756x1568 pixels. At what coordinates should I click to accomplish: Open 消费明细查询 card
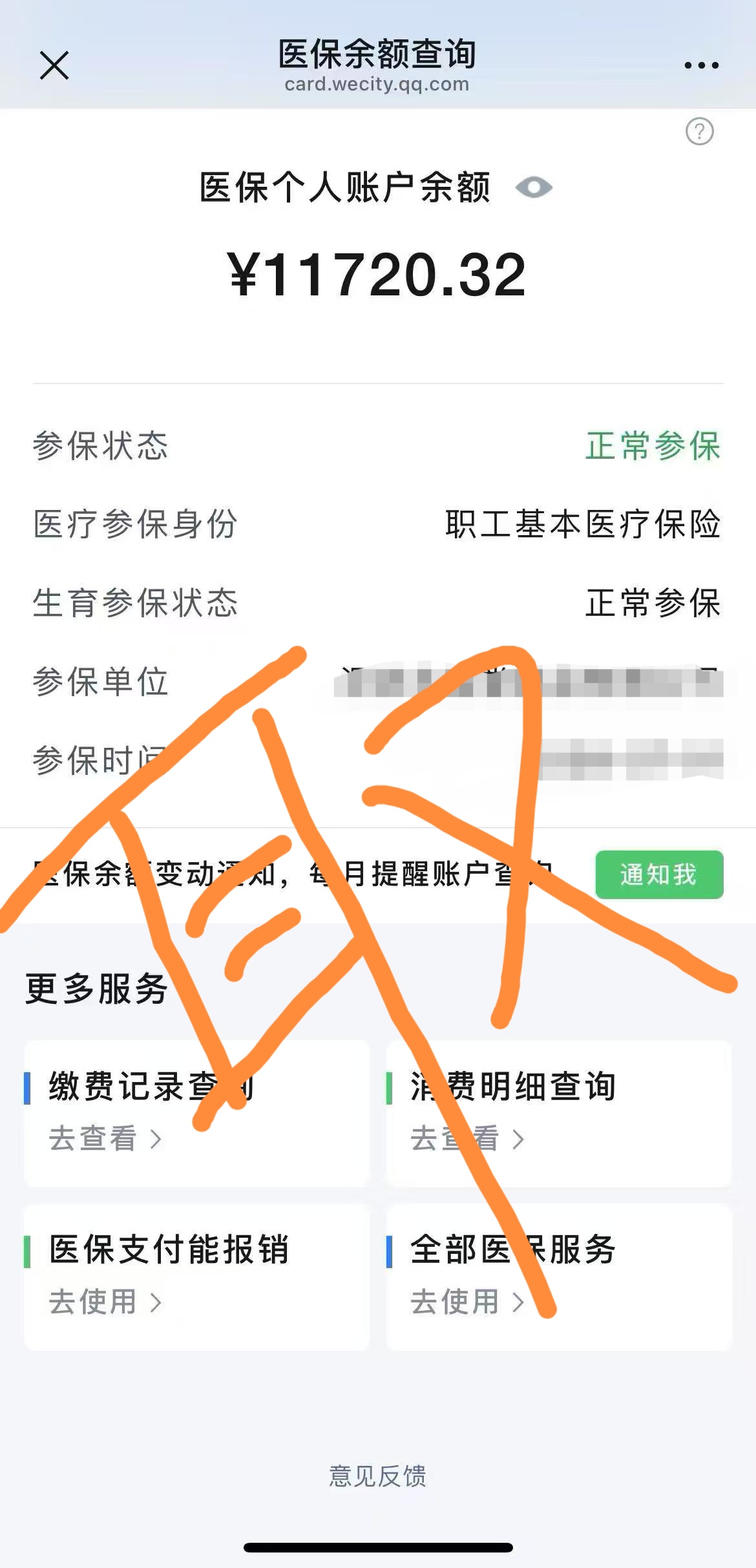tap(558, 1113)
